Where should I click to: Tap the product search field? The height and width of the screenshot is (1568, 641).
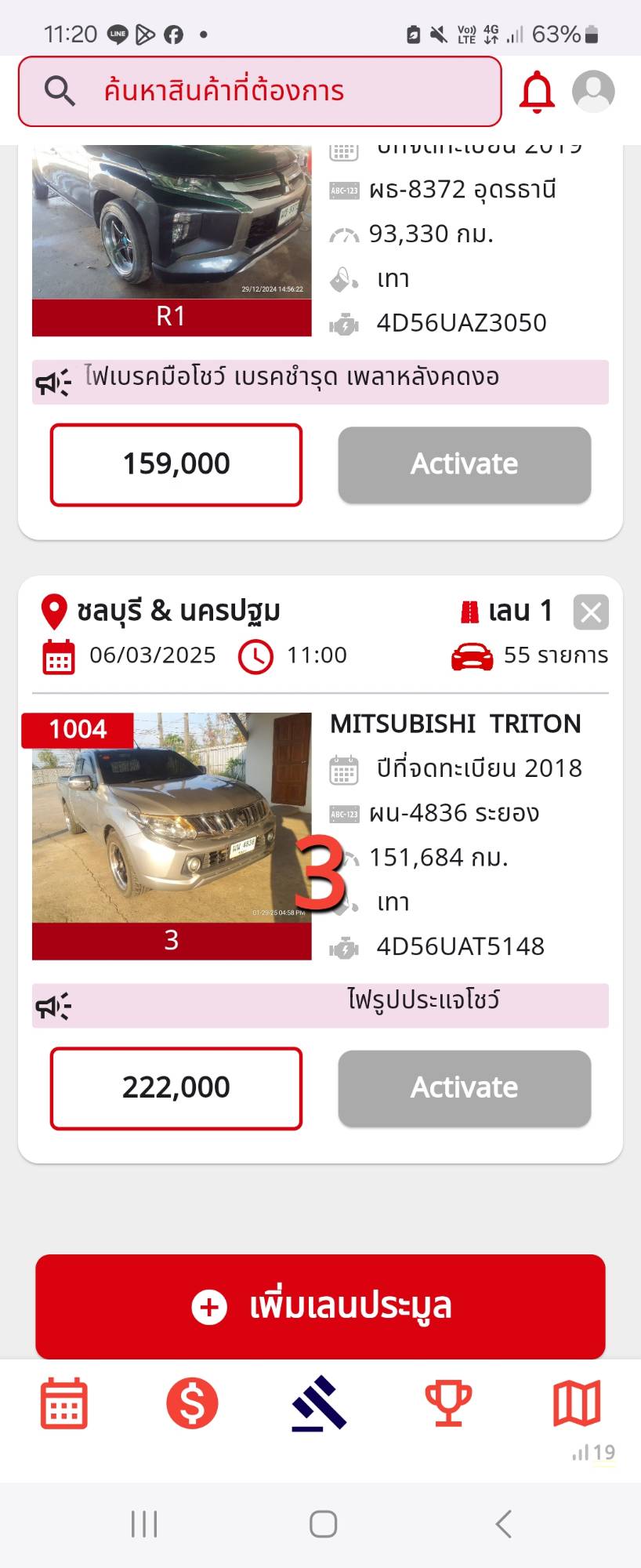(259, 91)
